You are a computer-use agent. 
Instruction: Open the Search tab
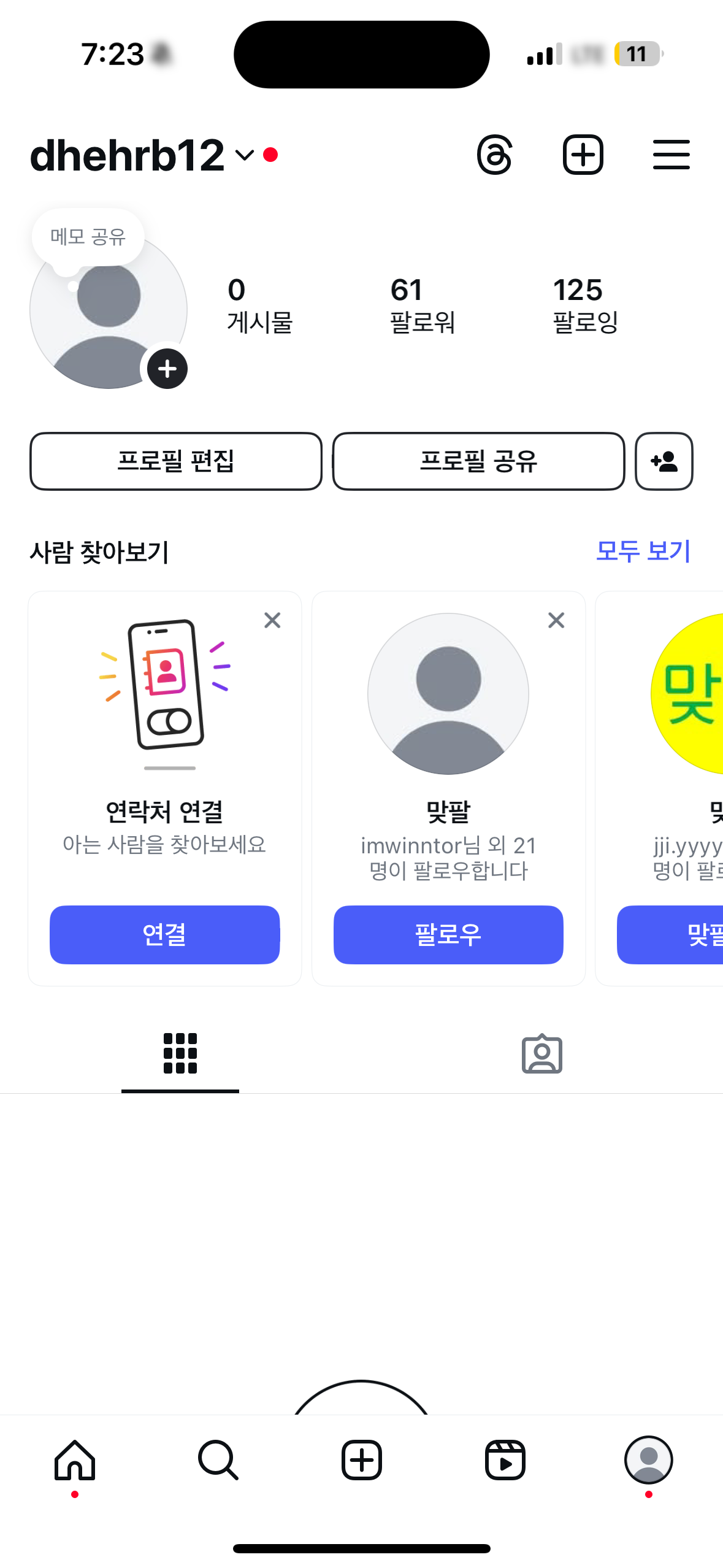[x=218, y=1460]
